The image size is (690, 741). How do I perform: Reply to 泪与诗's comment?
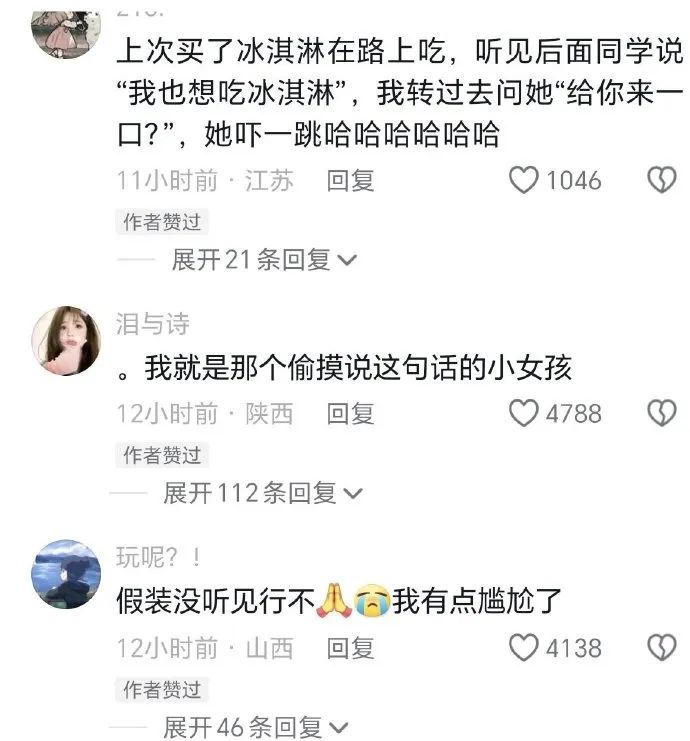point(350,413)
